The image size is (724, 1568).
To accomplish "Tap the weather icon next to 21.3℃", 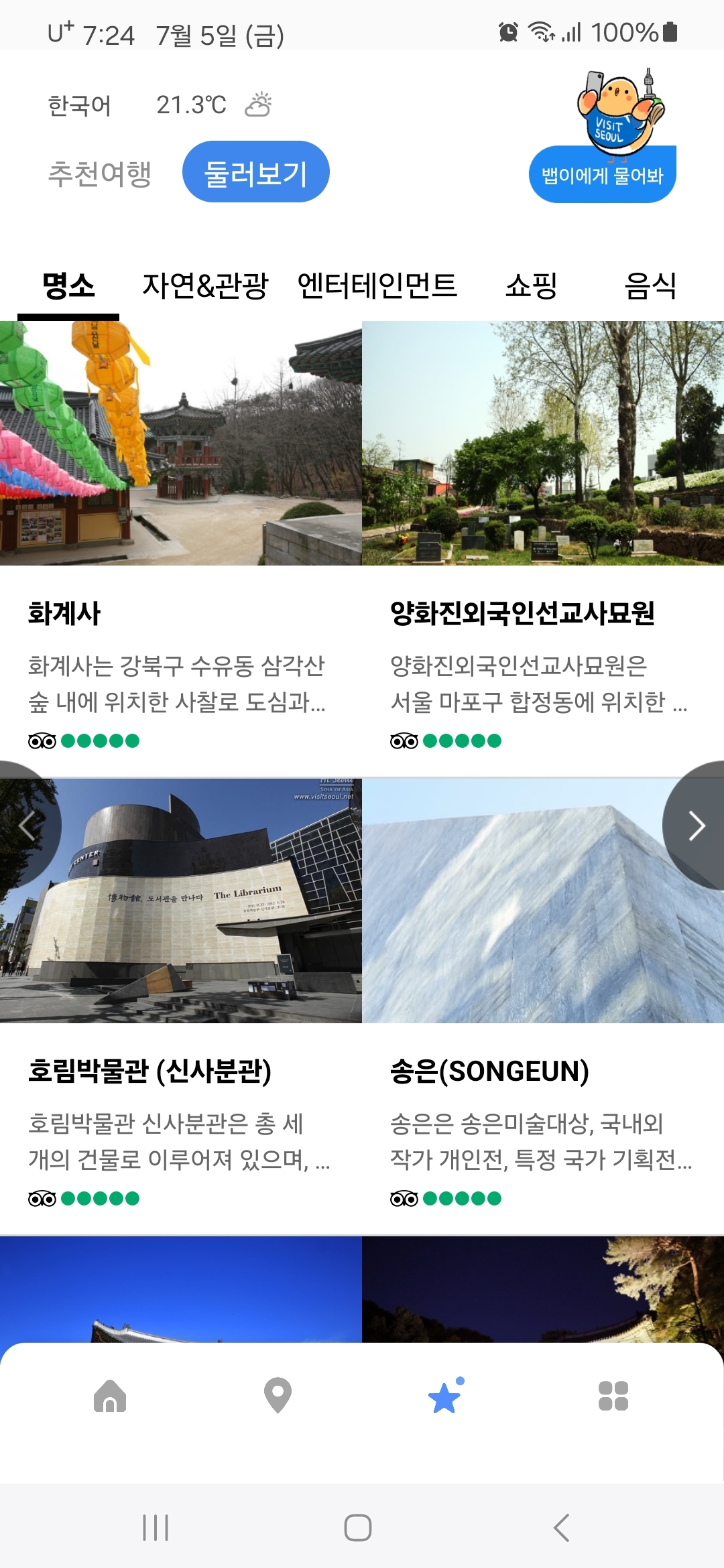I will coord(258,105).
